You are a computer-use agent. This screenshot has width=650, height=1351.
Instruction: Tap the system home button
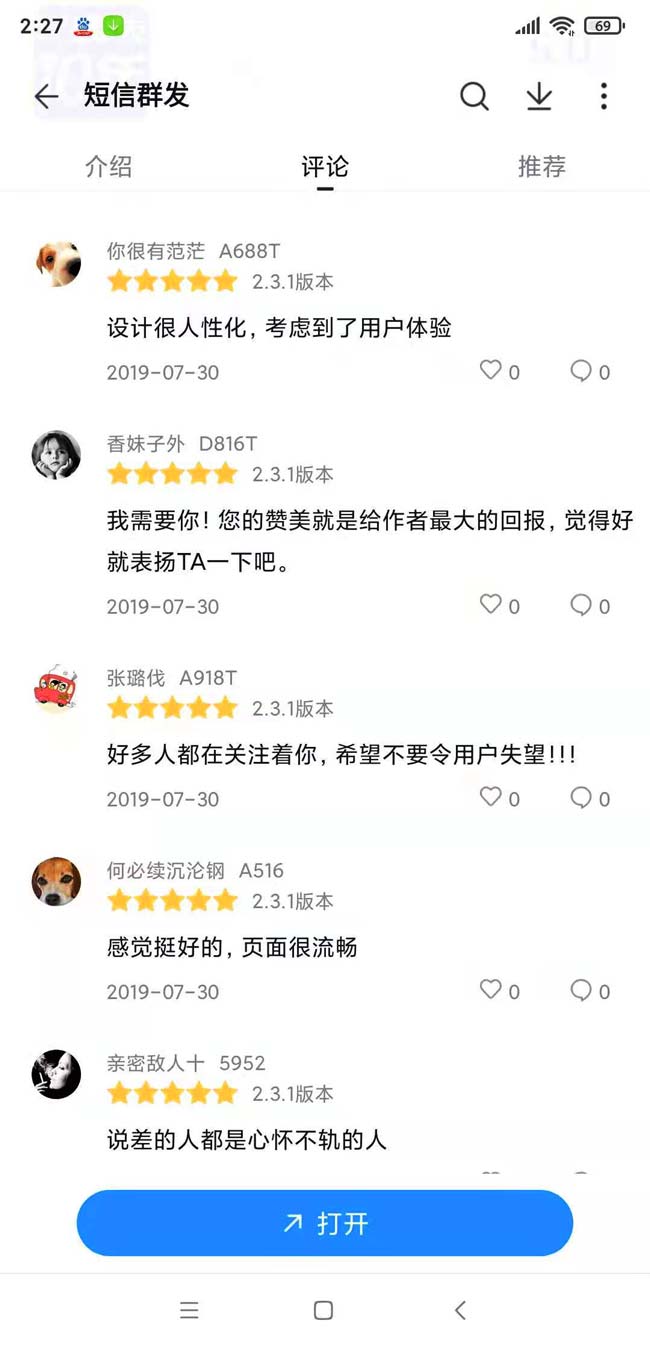323,1310
